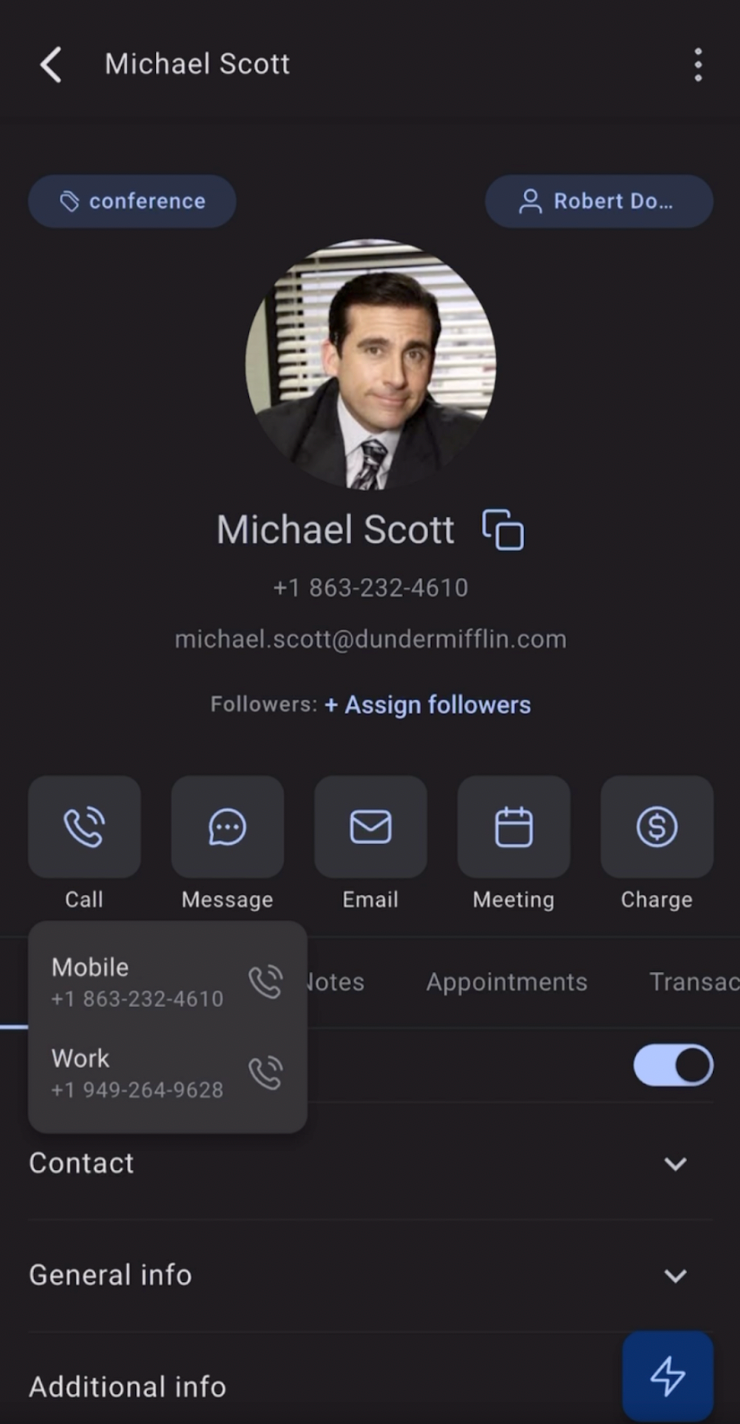This screenshot has height=1424, width=740.
Task: Open the Transactions tab
Action: pos(695,981)
